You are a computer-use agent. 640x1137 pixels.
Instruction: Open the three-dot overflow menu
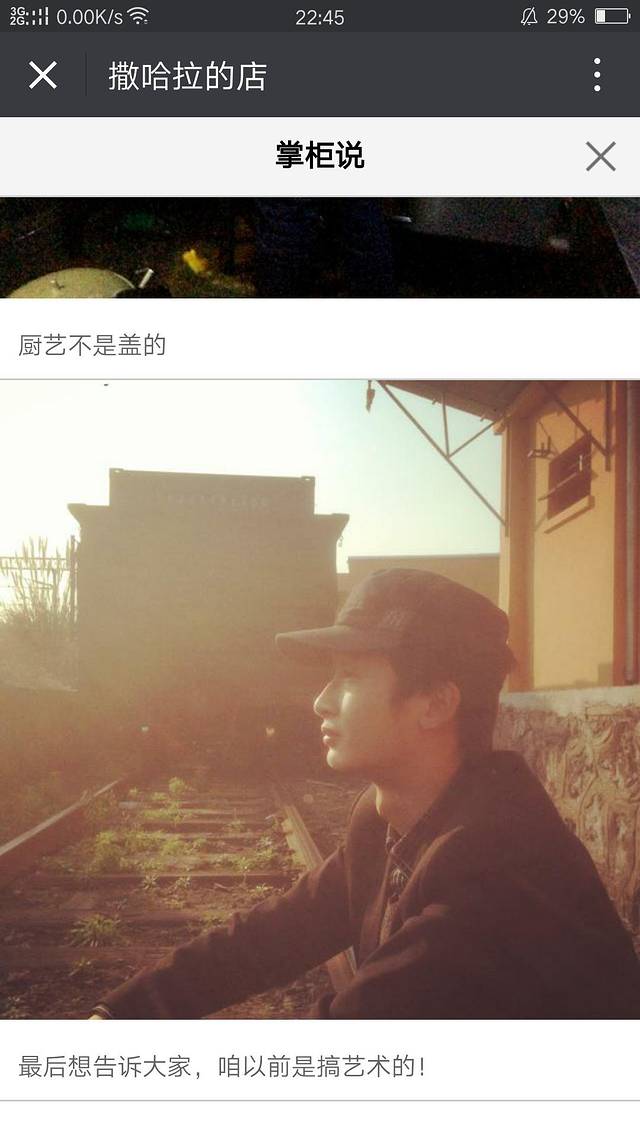[597, 75]
